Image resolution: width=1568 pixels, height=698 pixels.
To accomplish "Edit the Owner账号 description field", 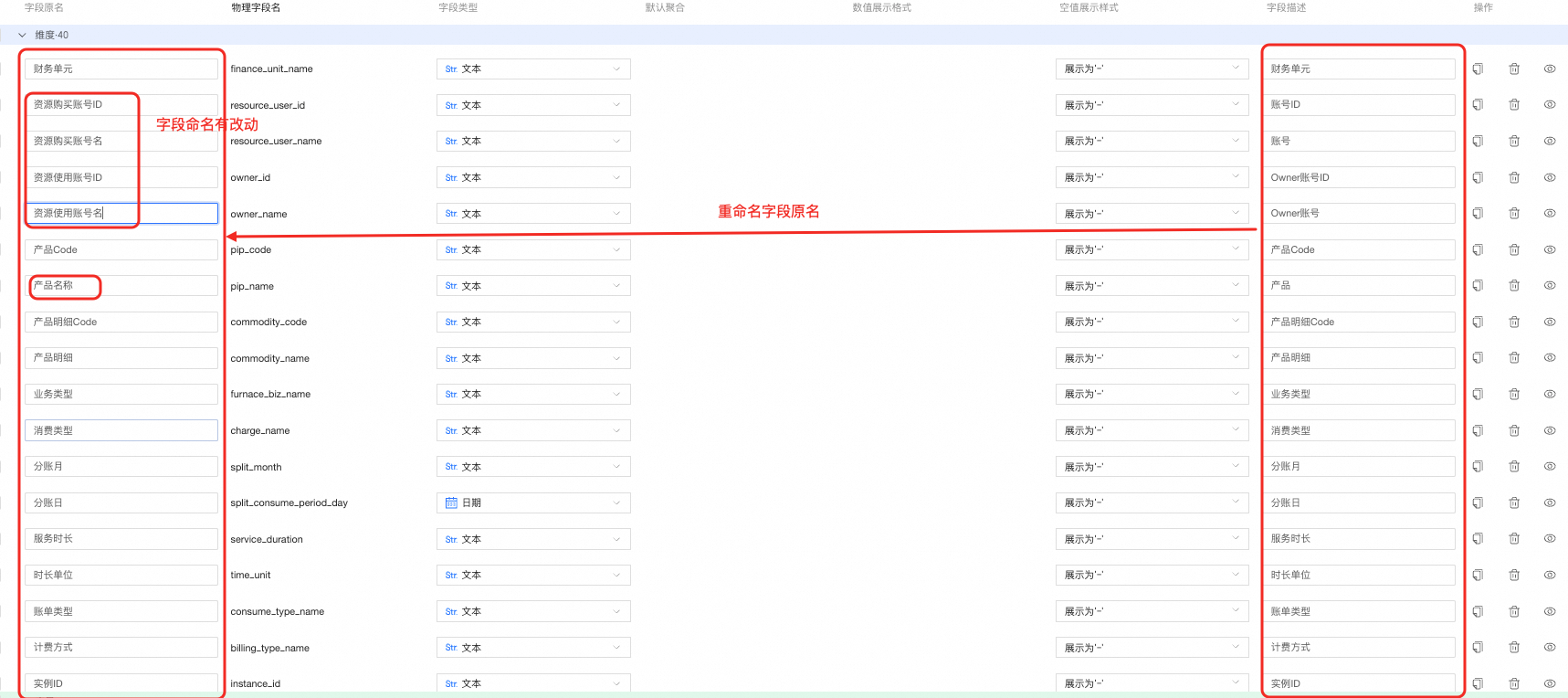I will 1359,214.
